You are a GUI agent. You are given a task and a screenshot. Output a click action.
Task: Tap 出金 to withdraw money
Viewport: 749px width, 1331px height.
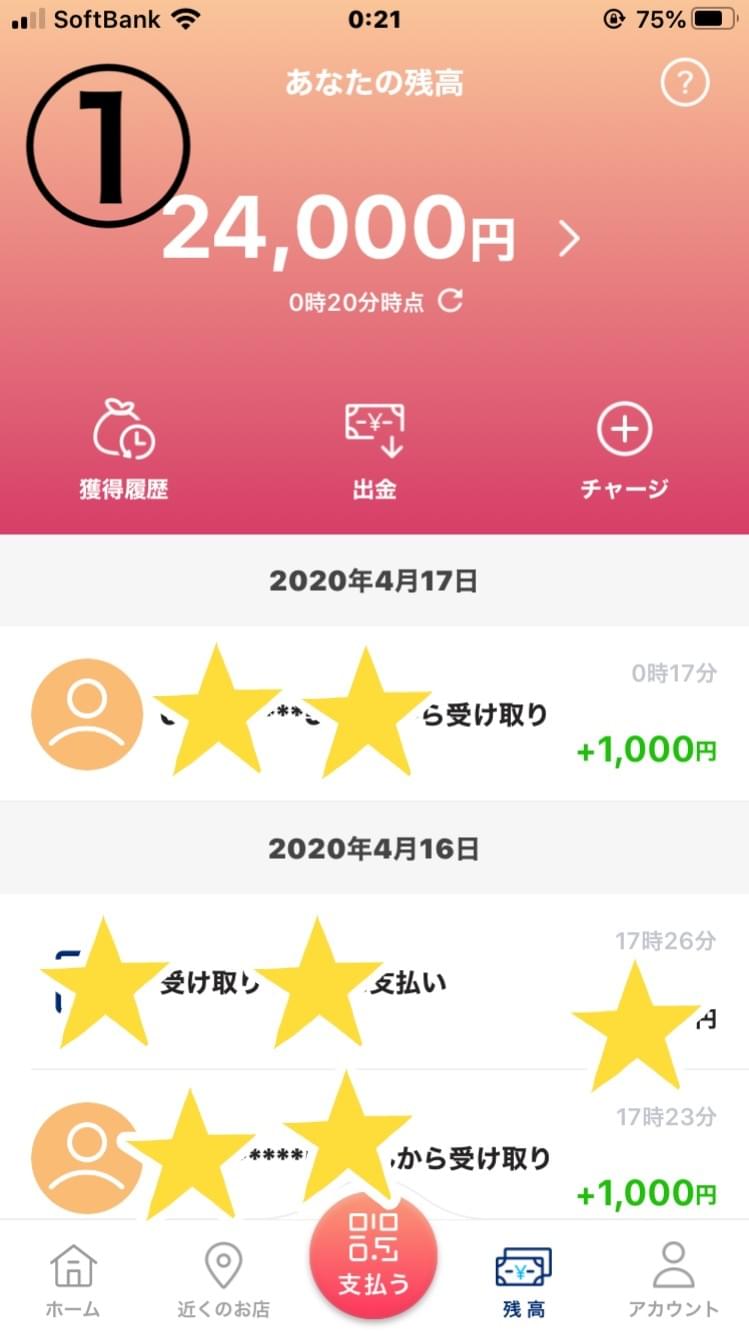point(374,448)
